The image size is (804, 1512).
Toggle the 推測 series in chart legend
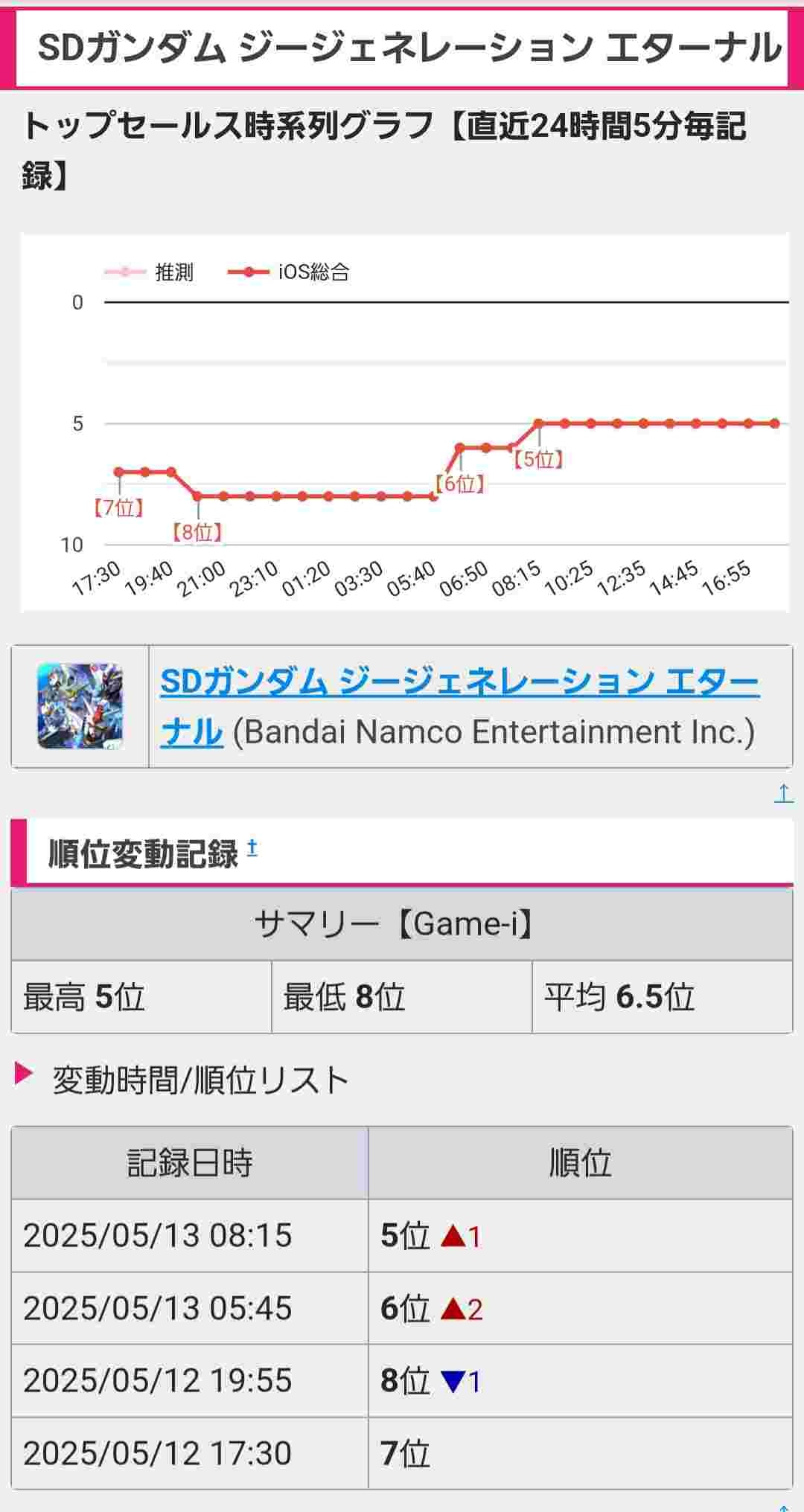(150, 272)
